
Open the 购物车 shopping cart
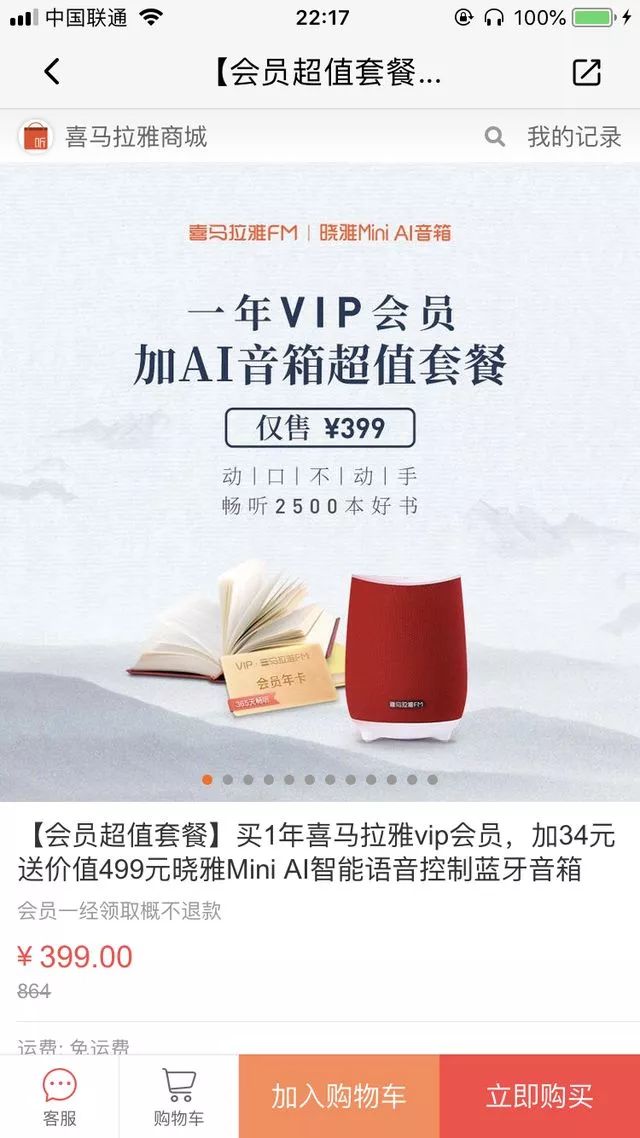(x=179, y=1096)
